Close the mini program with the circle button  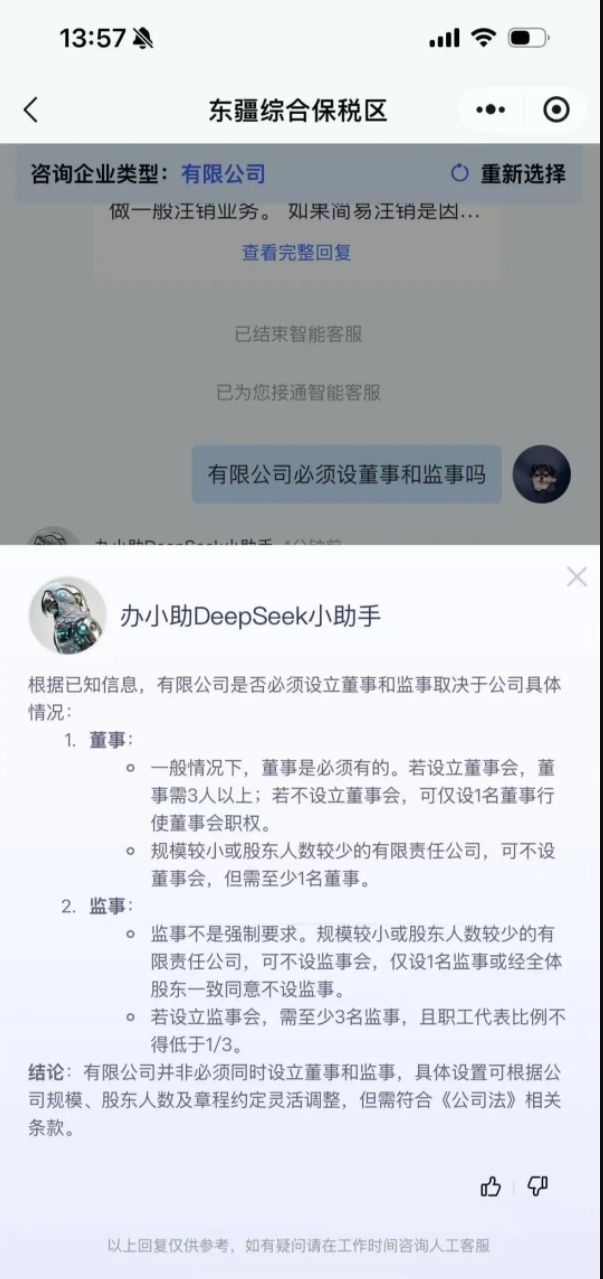[x=556, y=110]
